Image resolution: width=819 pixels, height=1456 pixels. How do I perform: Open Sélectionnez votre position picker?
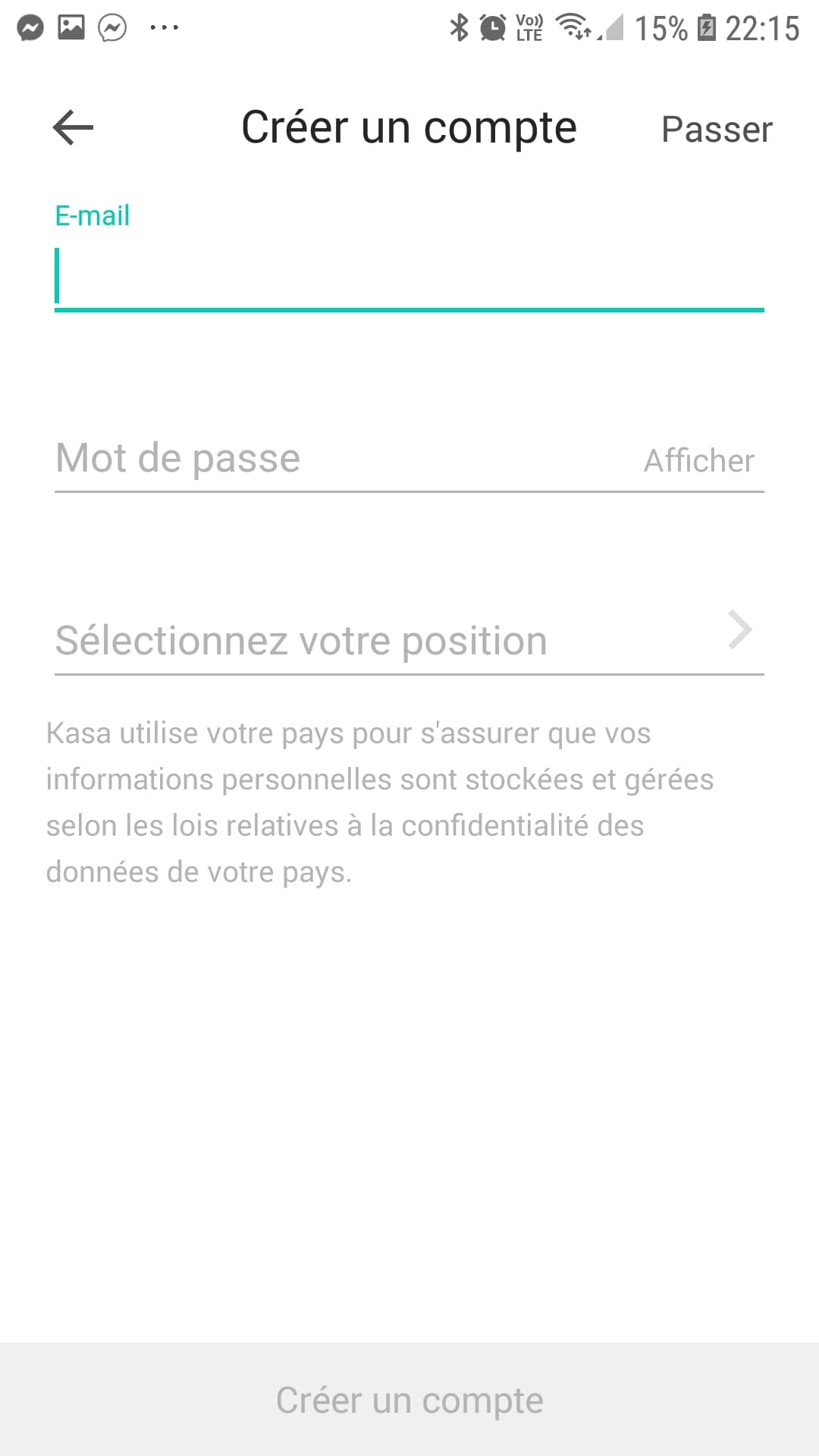click(409, 640)
